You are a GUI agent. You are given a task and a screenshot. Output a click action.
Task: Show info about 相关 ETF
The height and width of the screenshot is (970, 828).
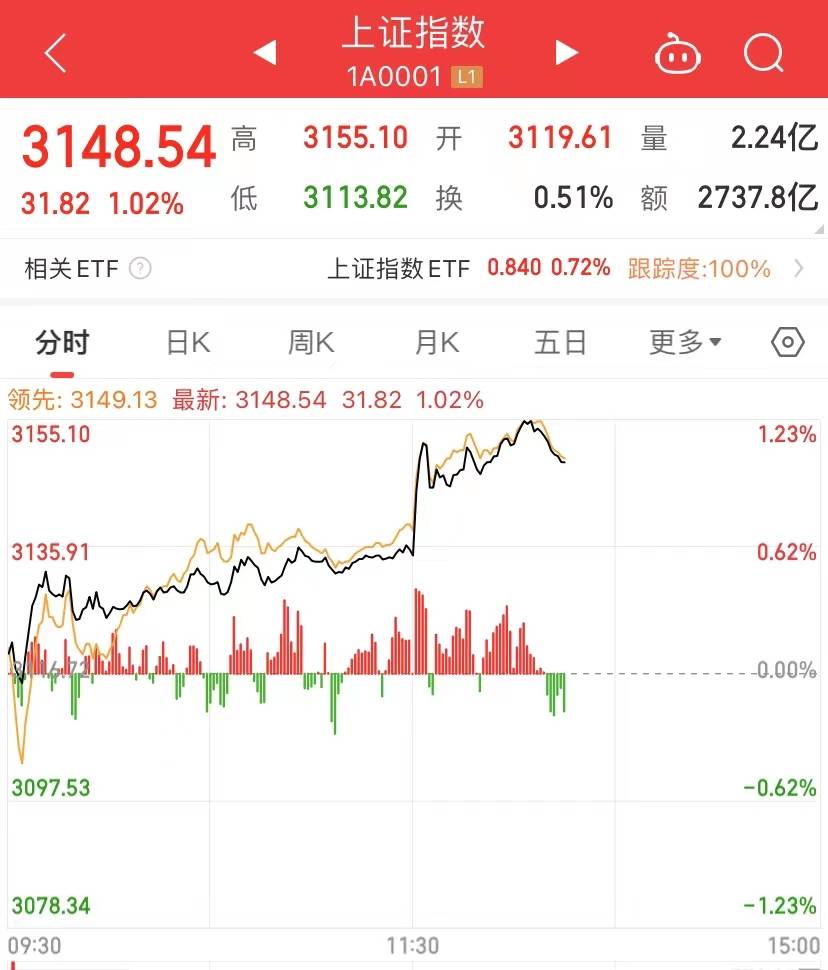(141, 268)
